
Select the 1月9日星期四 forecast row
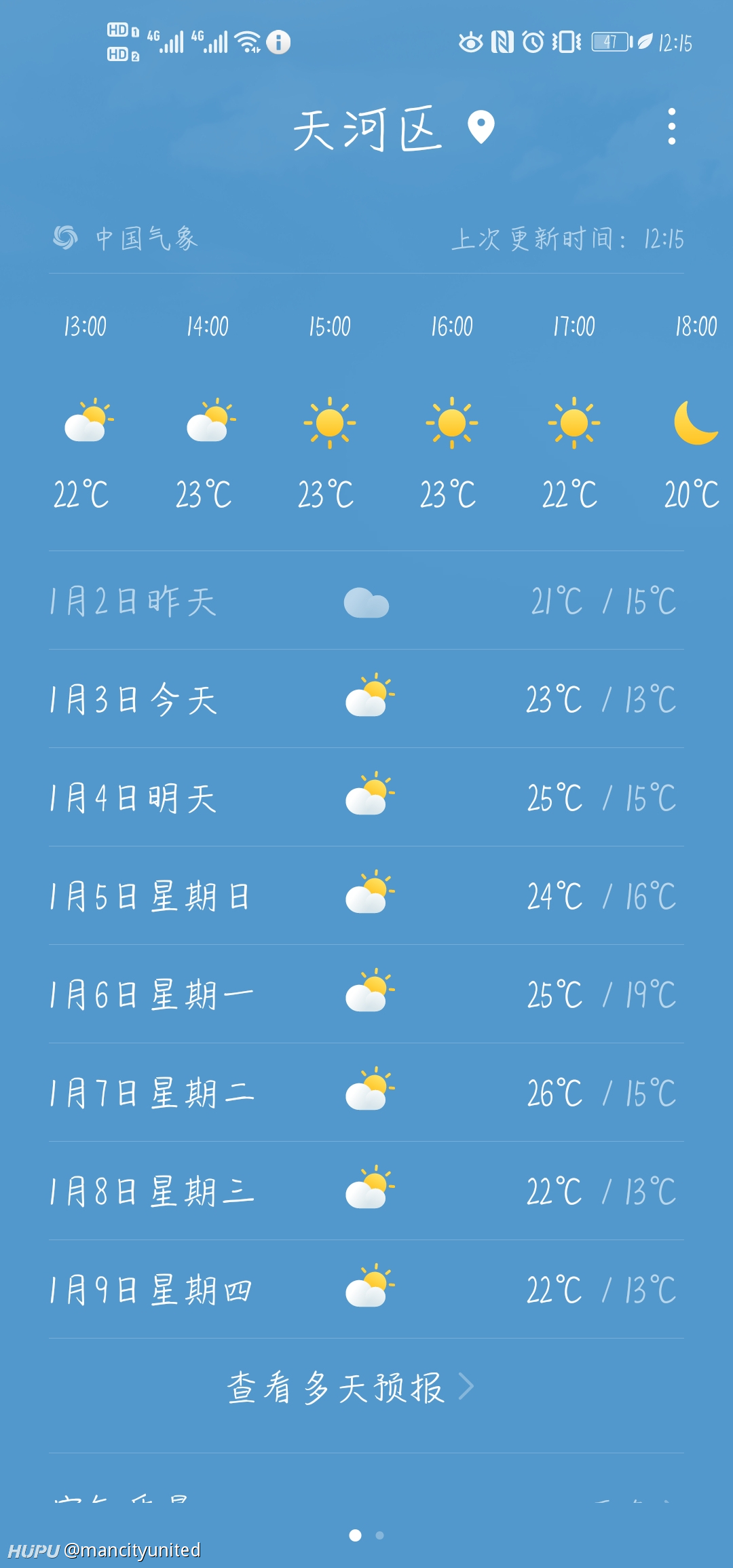(366, 1289)
